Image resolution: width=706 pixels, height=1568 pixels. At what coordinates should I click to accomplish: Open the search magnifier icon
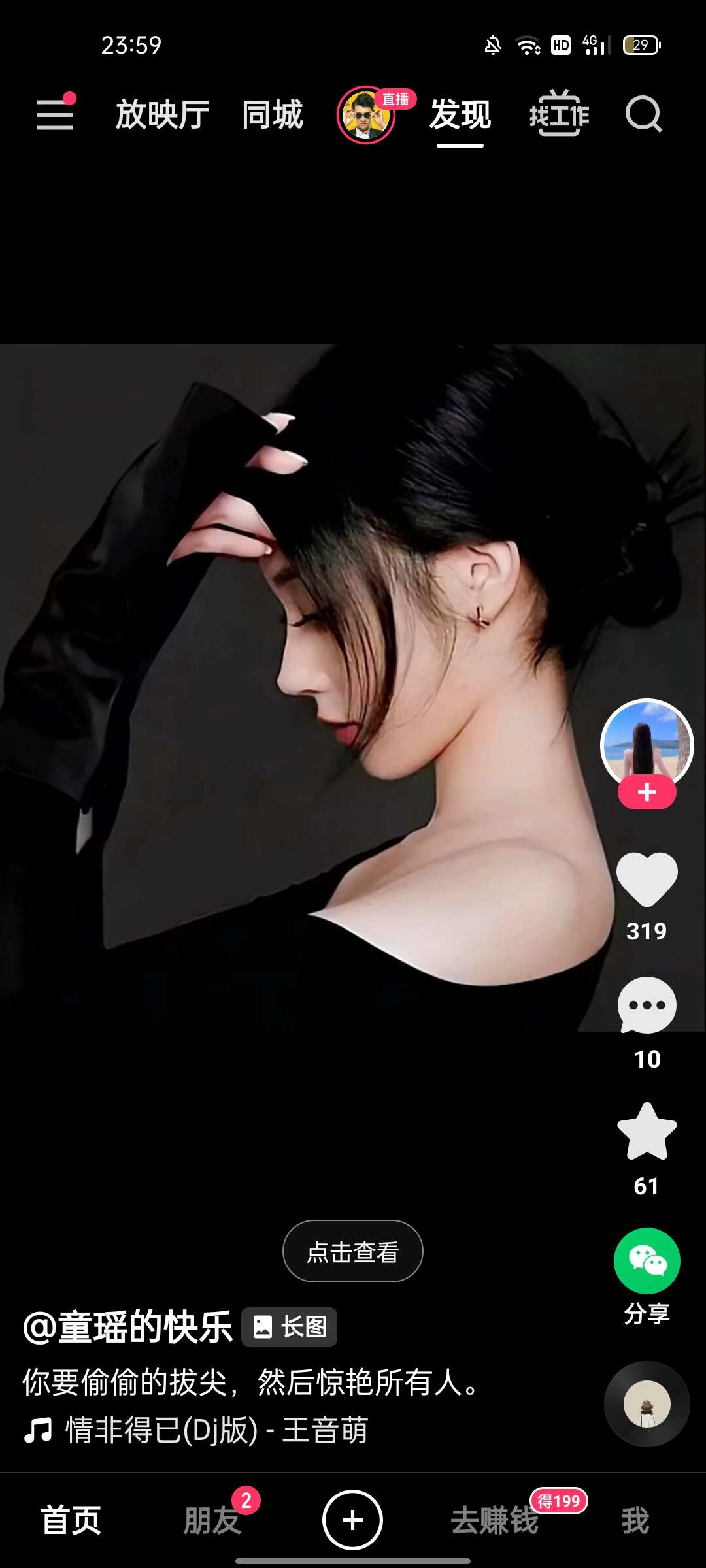click(x=643, y=115)
